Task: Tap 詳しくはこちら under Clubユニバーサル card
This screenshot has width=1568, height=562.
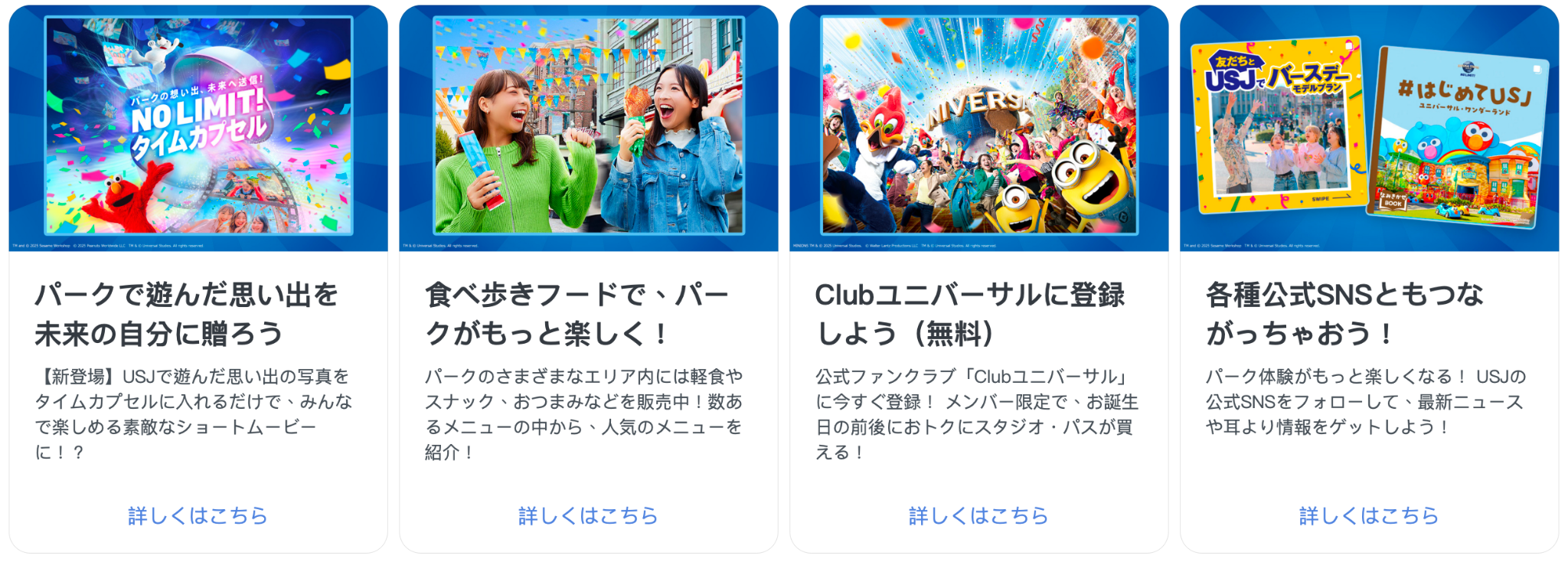Action: tap(978, 515)
